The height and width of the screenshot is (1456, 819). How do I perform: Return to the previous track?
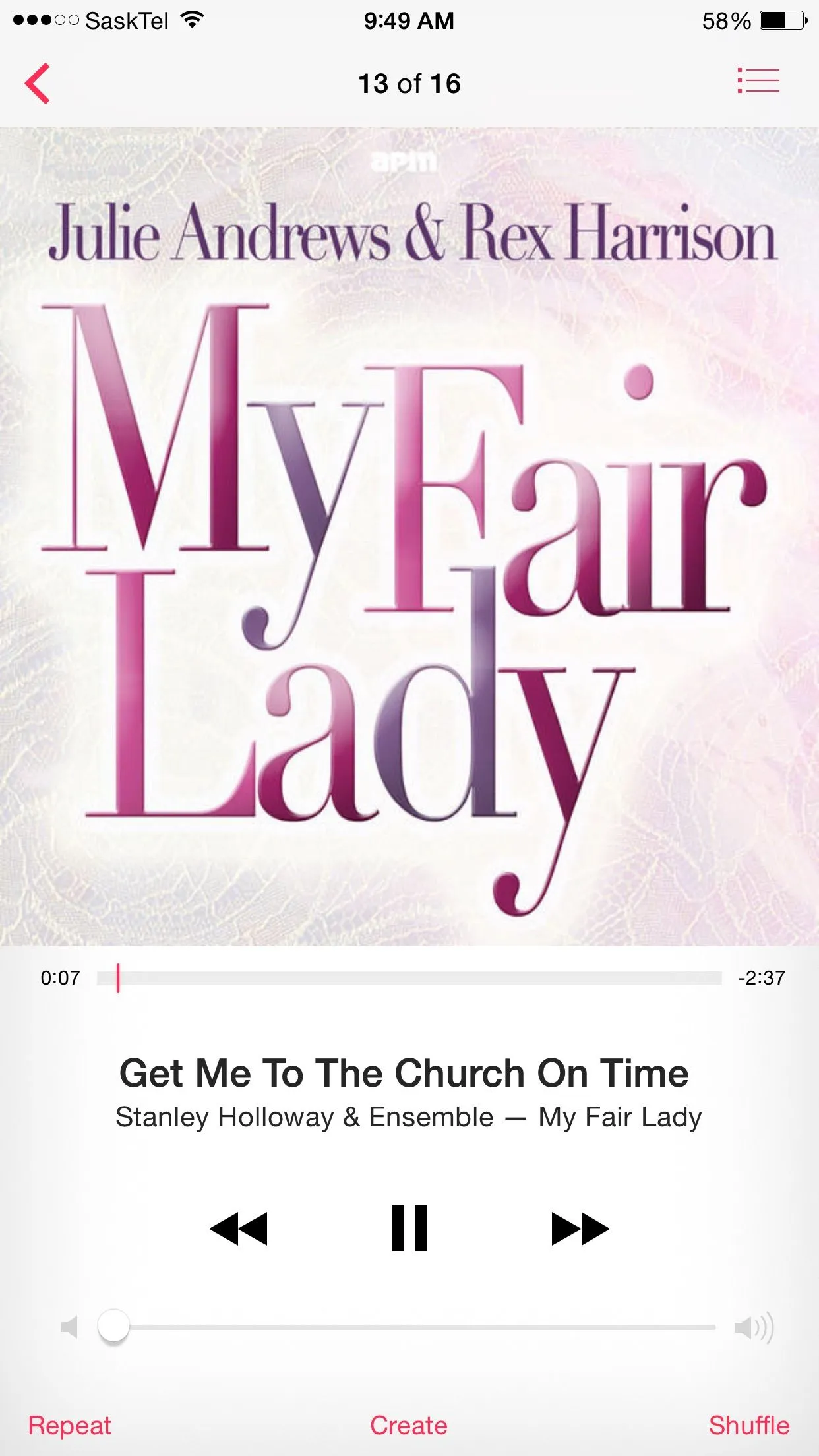coord(239,1228)
